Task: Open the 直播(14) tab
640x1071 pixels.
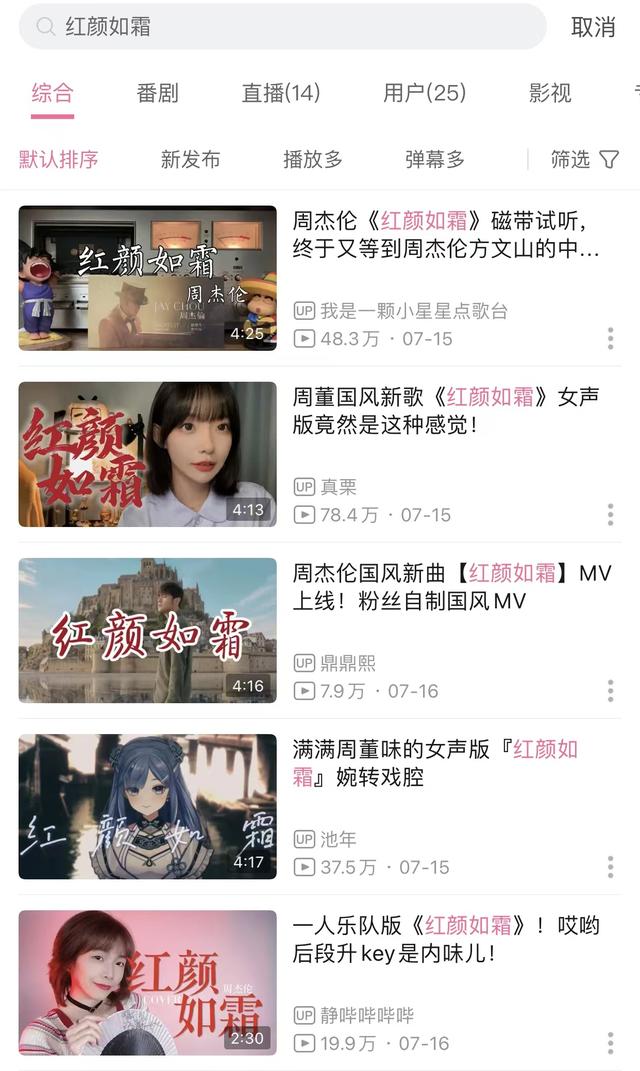Action: (281, 93)
